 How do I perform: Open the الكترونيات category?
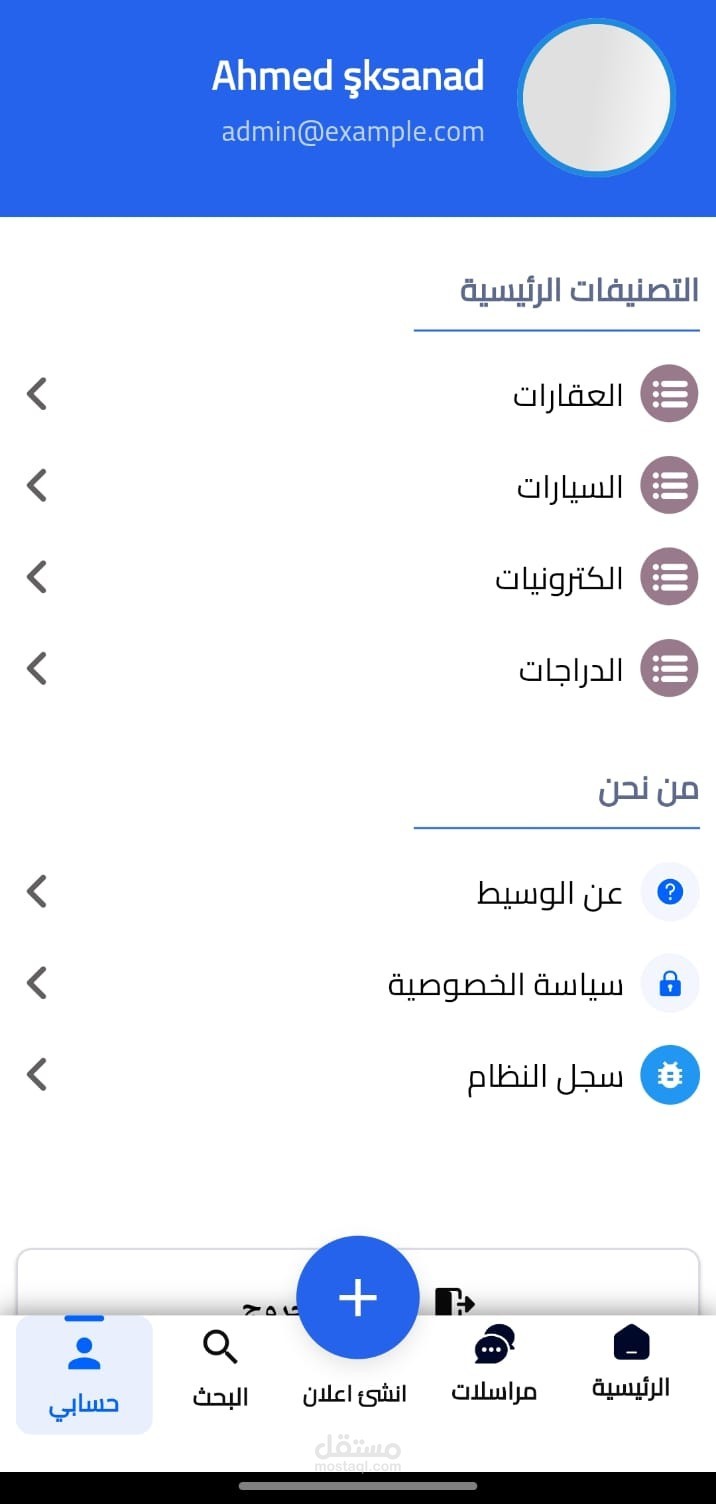[x=558, y=578]
